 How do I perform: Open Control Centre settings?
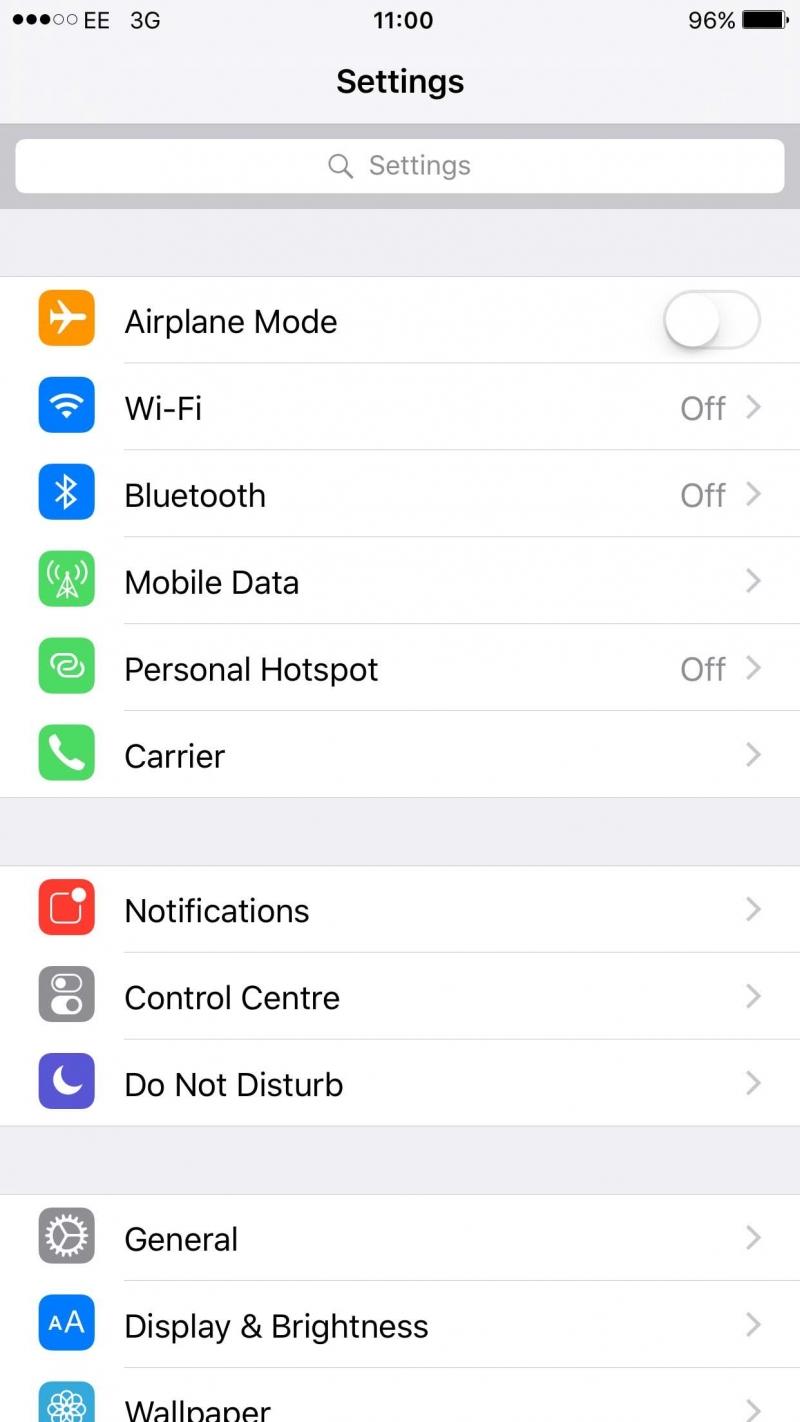tap(400, 997)
